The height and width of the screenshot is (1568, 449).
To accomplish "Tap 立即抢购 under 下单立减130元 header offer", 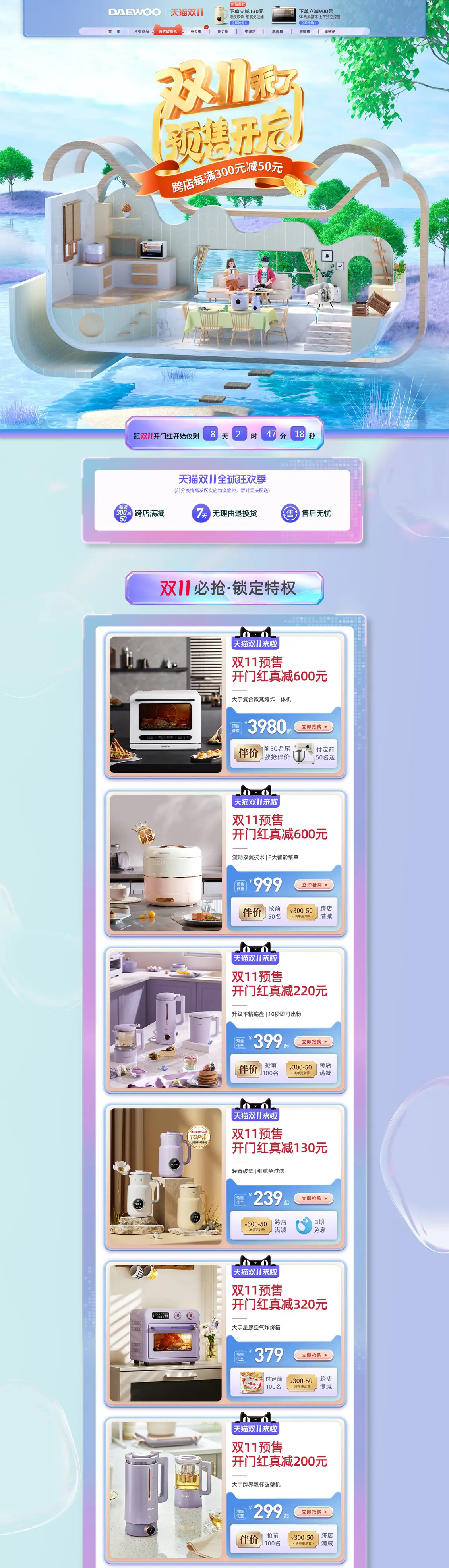I will point(239,23).
